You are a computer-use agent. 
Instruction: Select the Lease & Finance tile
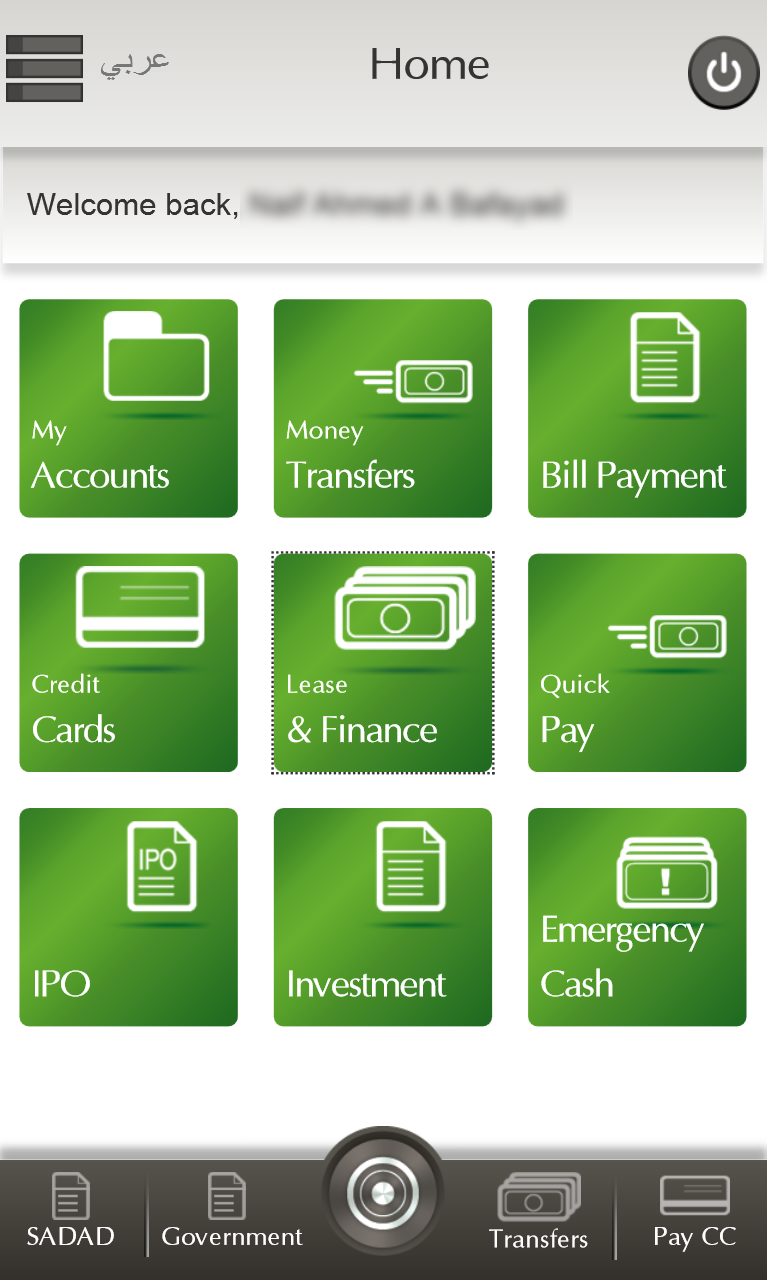click(x=383, y=662)
